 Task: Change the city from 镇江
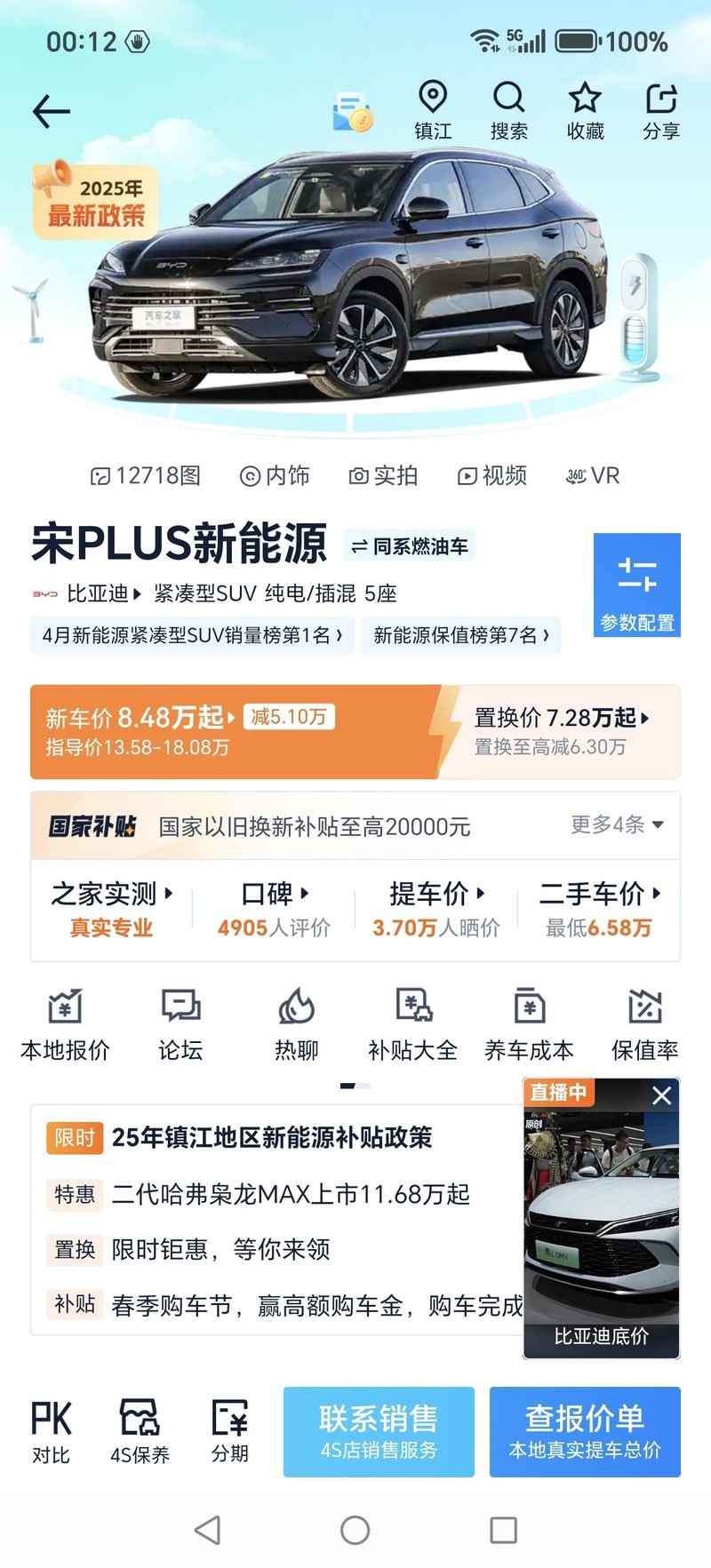(x=433, y=111)
